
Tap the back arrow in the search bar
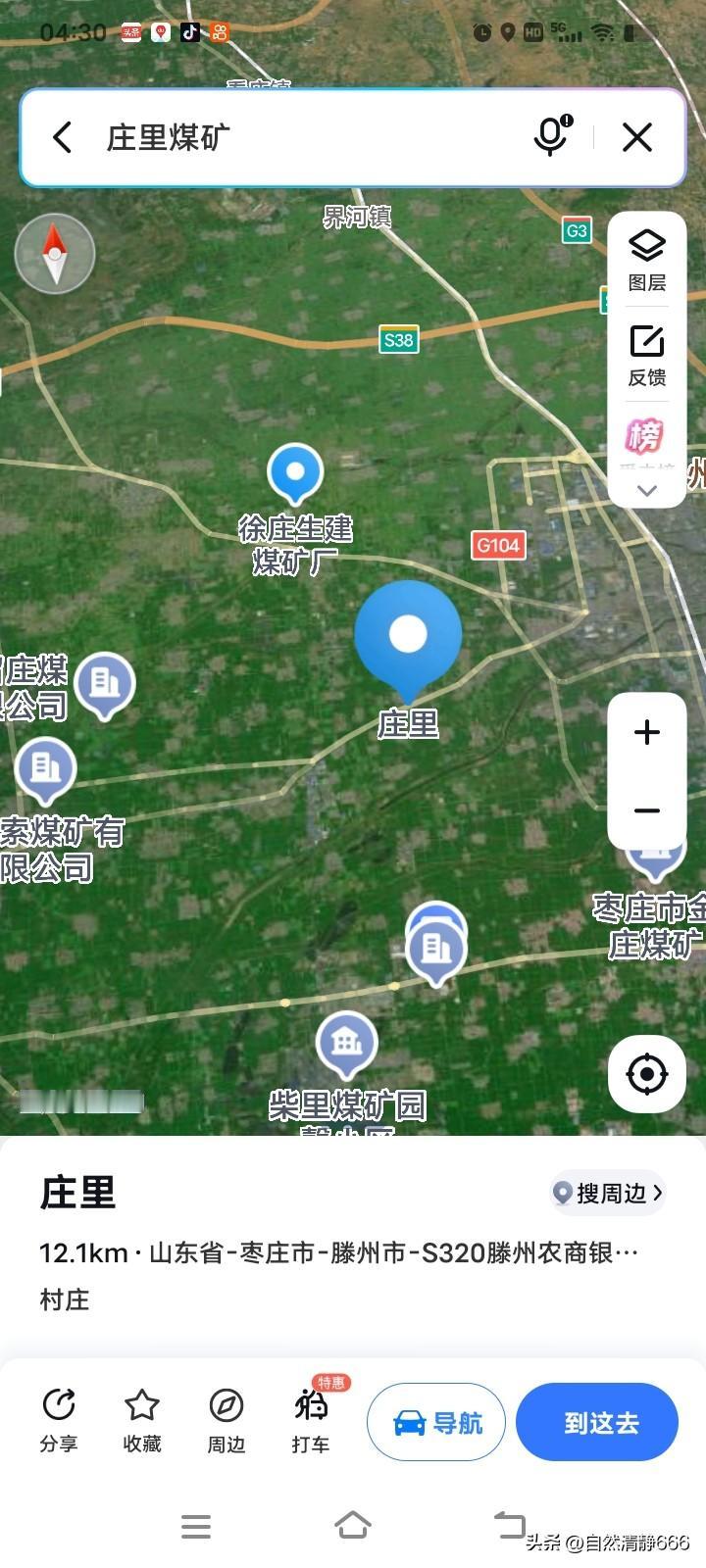click(x=62, y=137)
